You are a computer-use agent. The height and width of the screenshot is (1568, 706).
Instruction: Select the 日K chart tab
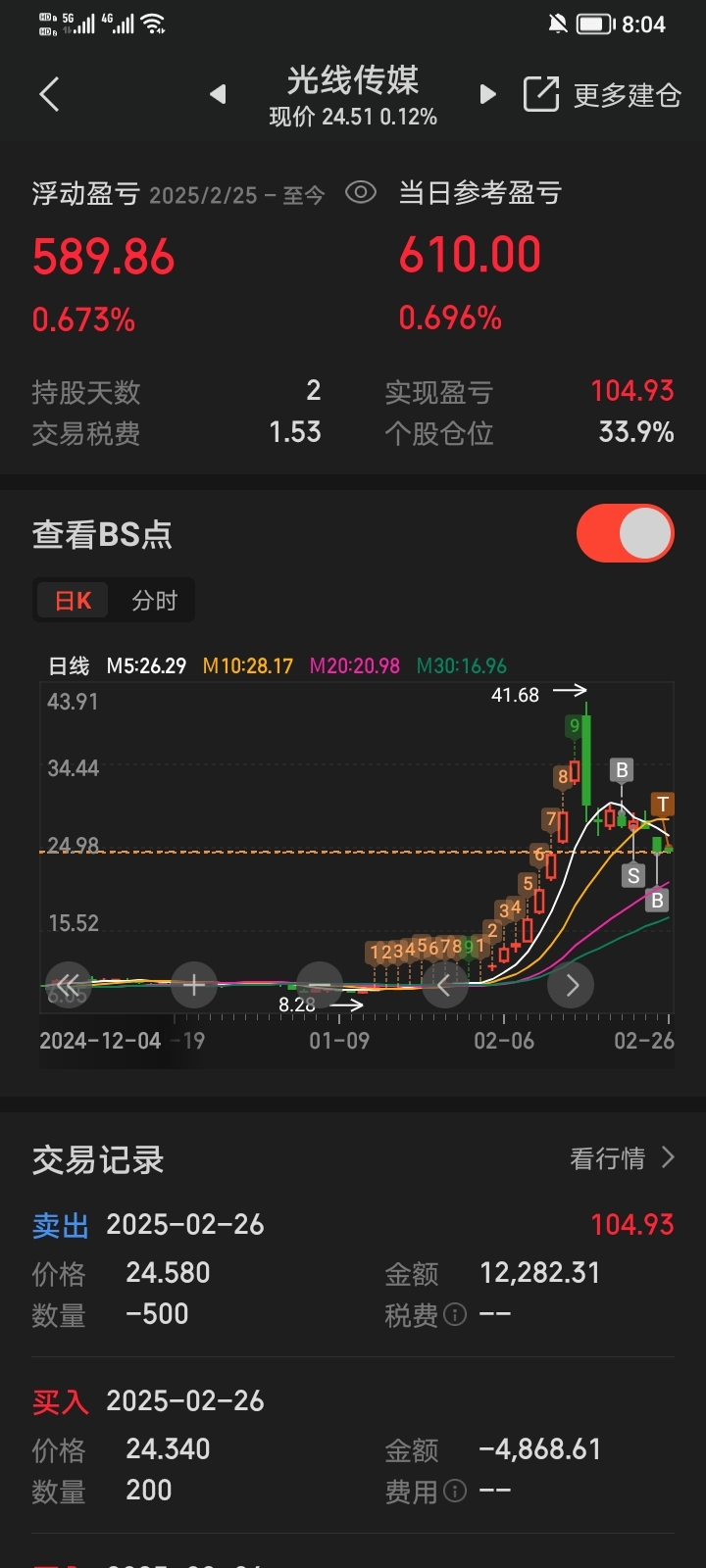74,601
